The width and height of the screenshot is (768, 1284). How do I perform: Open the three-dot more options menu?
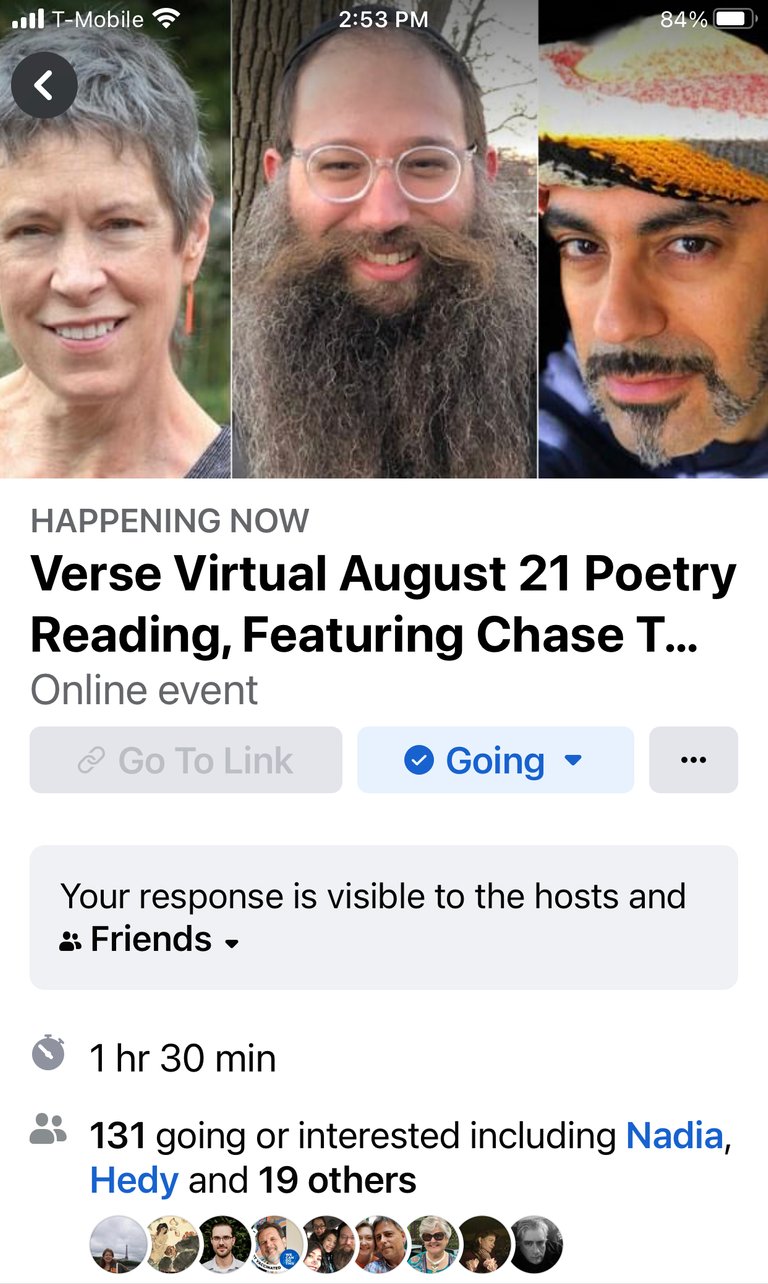coord(693,760)
